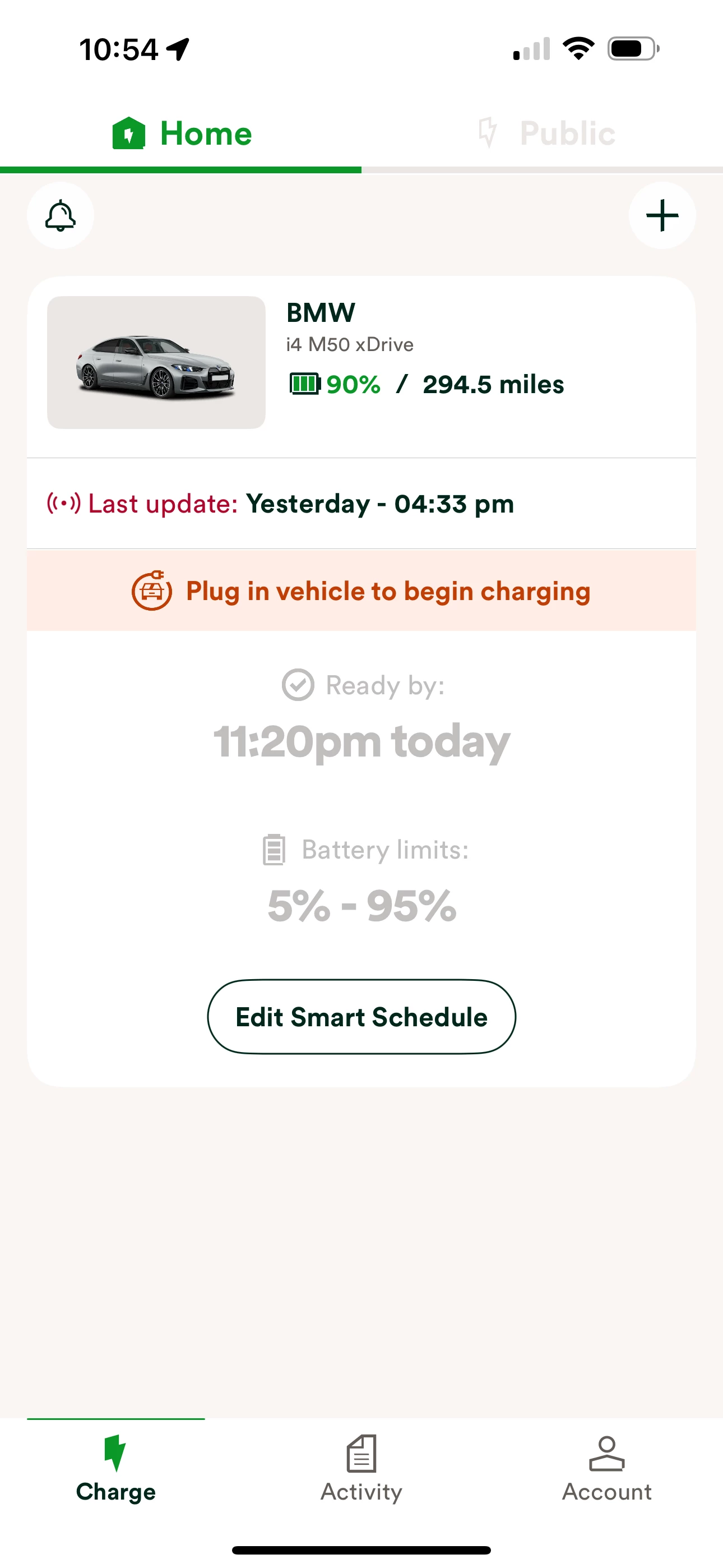Switch to the Public charging tab
The height and width of the screenshot is (1568, 723).
coord(545,133)
